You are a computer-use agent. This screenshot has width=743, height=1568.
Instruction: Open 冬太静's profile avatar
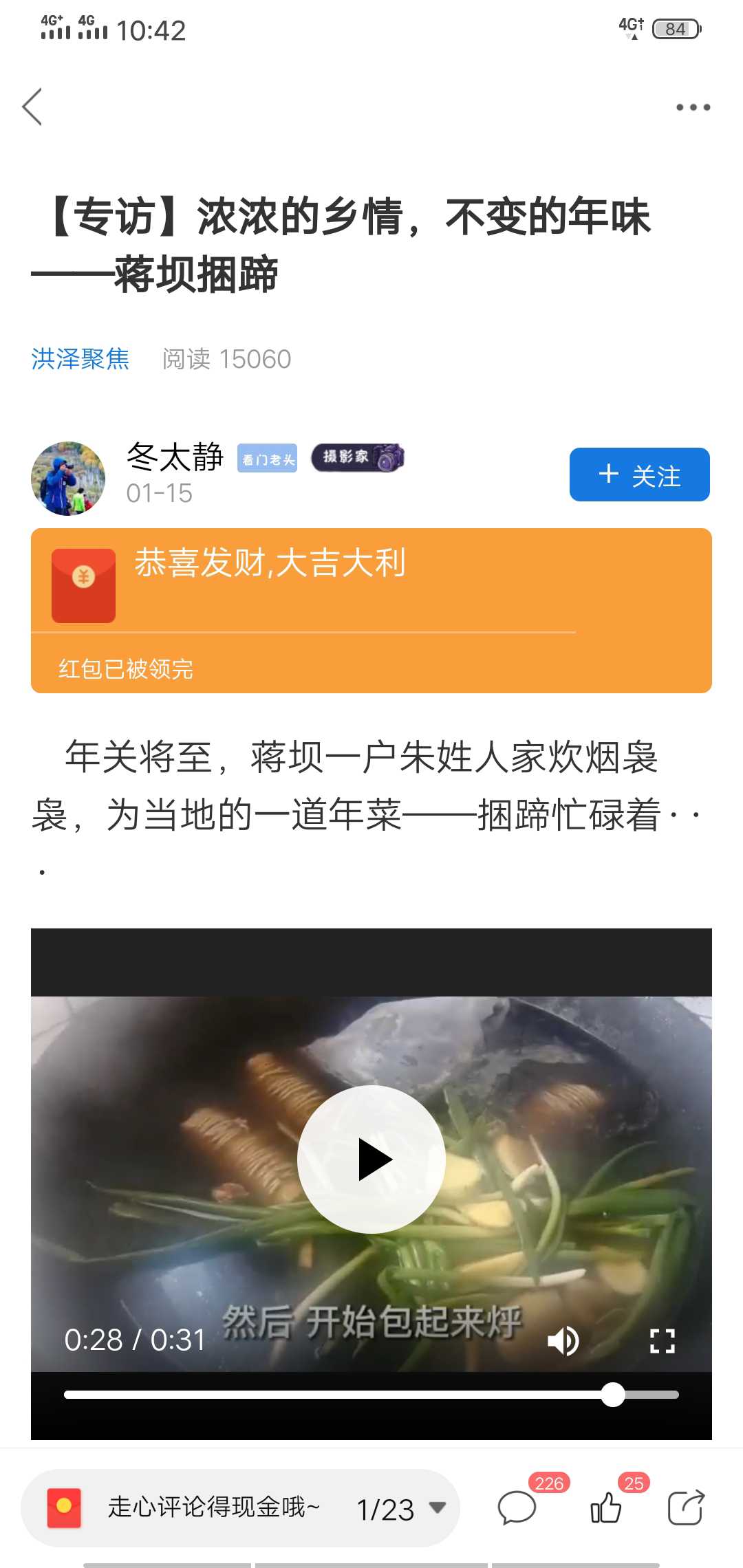point(68,478)
